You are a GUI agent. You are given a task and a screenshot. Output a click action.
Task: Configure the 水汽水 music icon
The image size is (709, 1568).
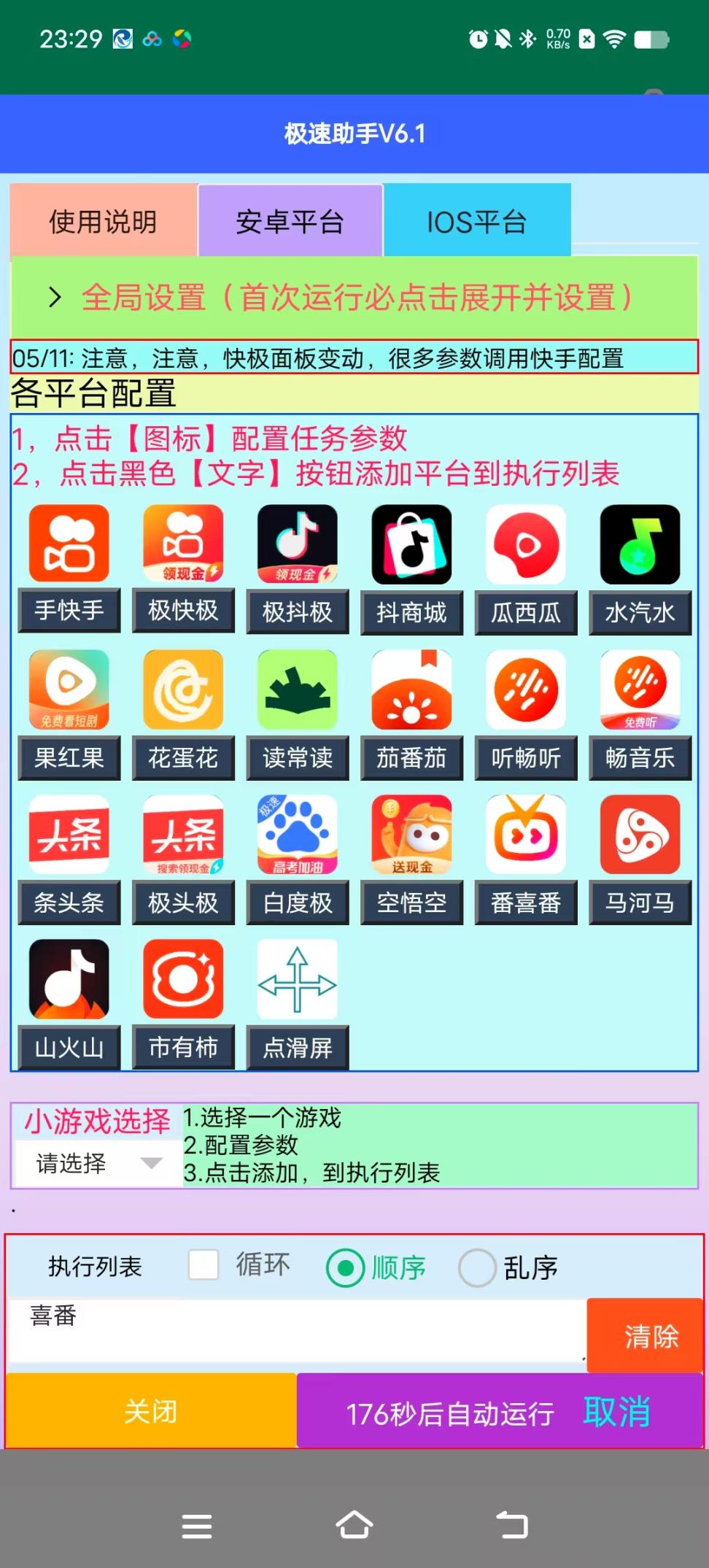coord(640,545)
